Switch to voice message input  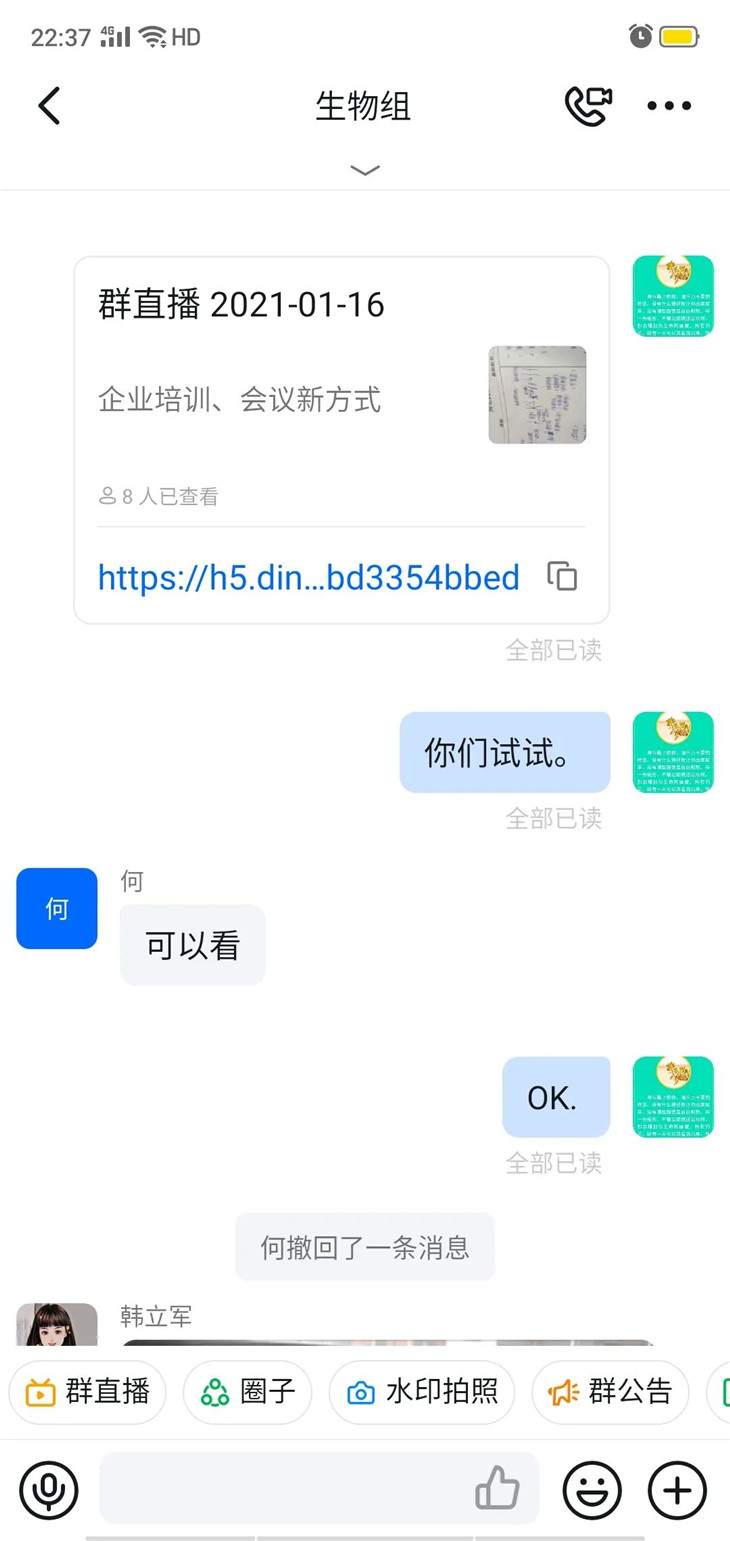tap(49, 1491)
